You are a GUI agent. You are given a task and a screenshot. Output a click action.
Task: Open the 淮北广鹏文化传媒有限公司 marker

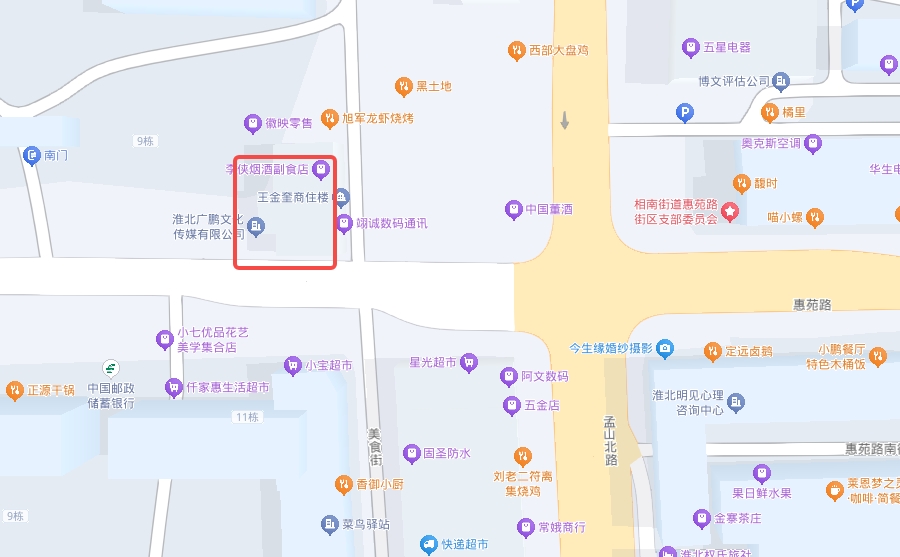point(256,227)
